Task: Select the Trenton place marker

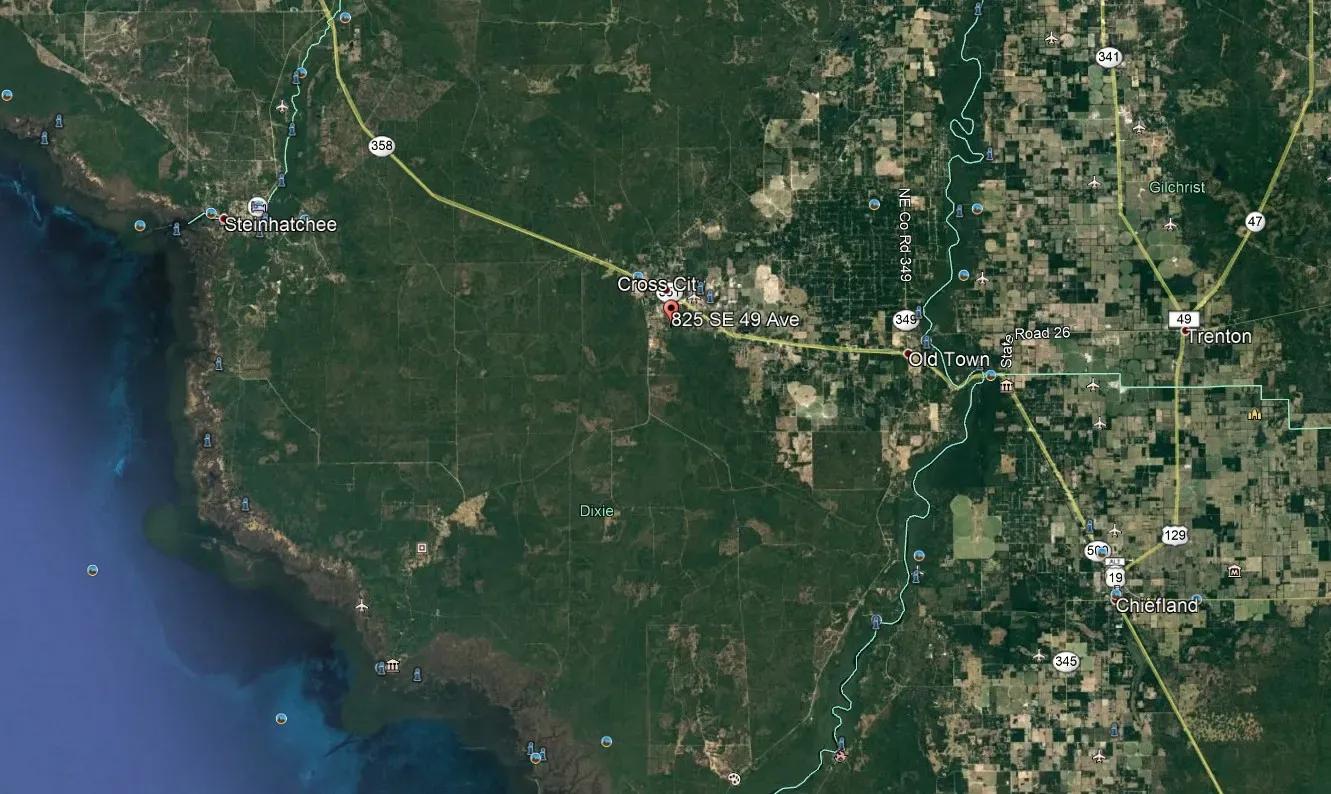Action: (x=1185, y=330)
